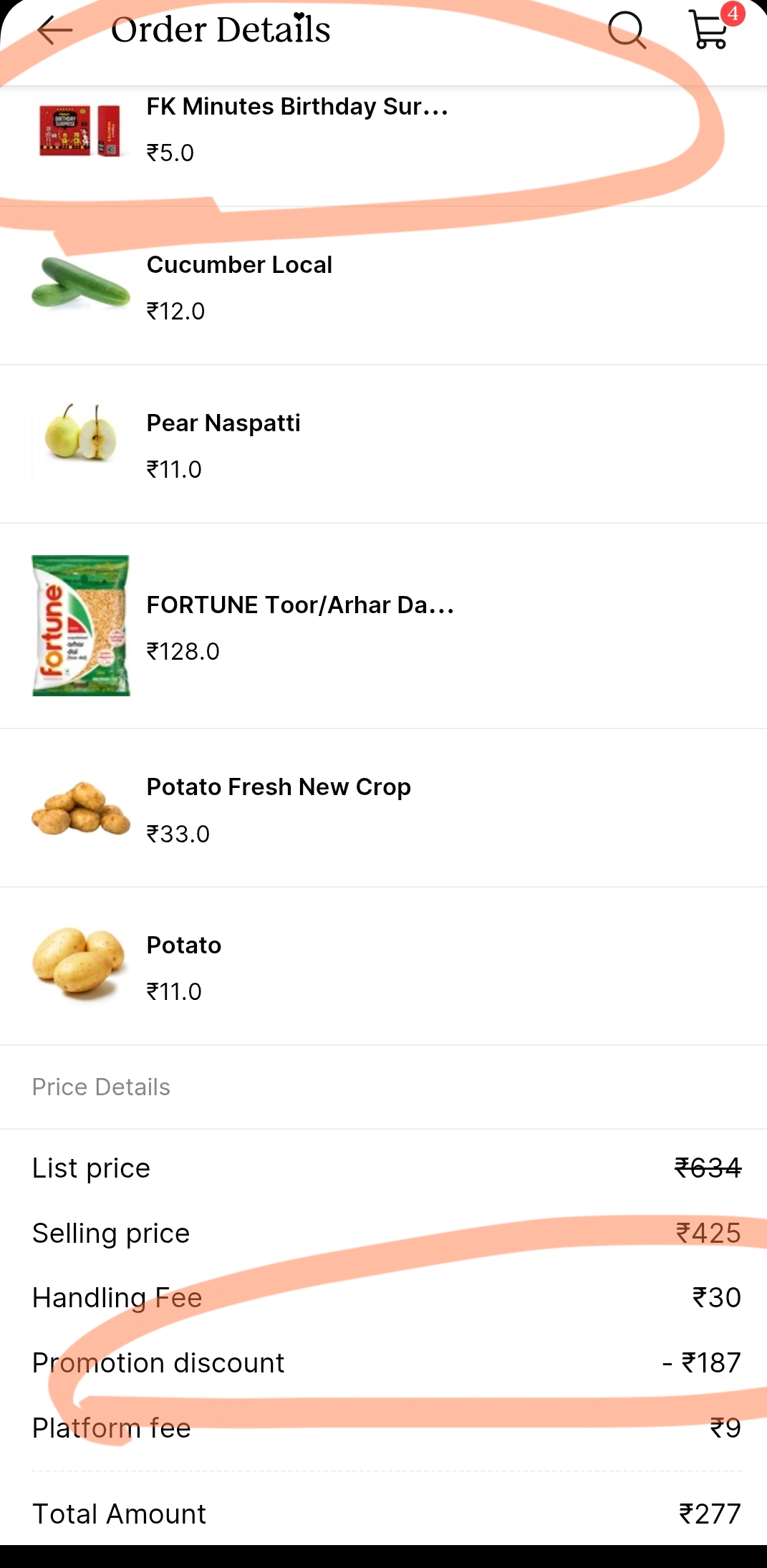Image resolution: width=767 pixels, height=1568 pixels.
Task: Select the FORTUNE Toor dal package thumbnail
Action: (81, 625)
